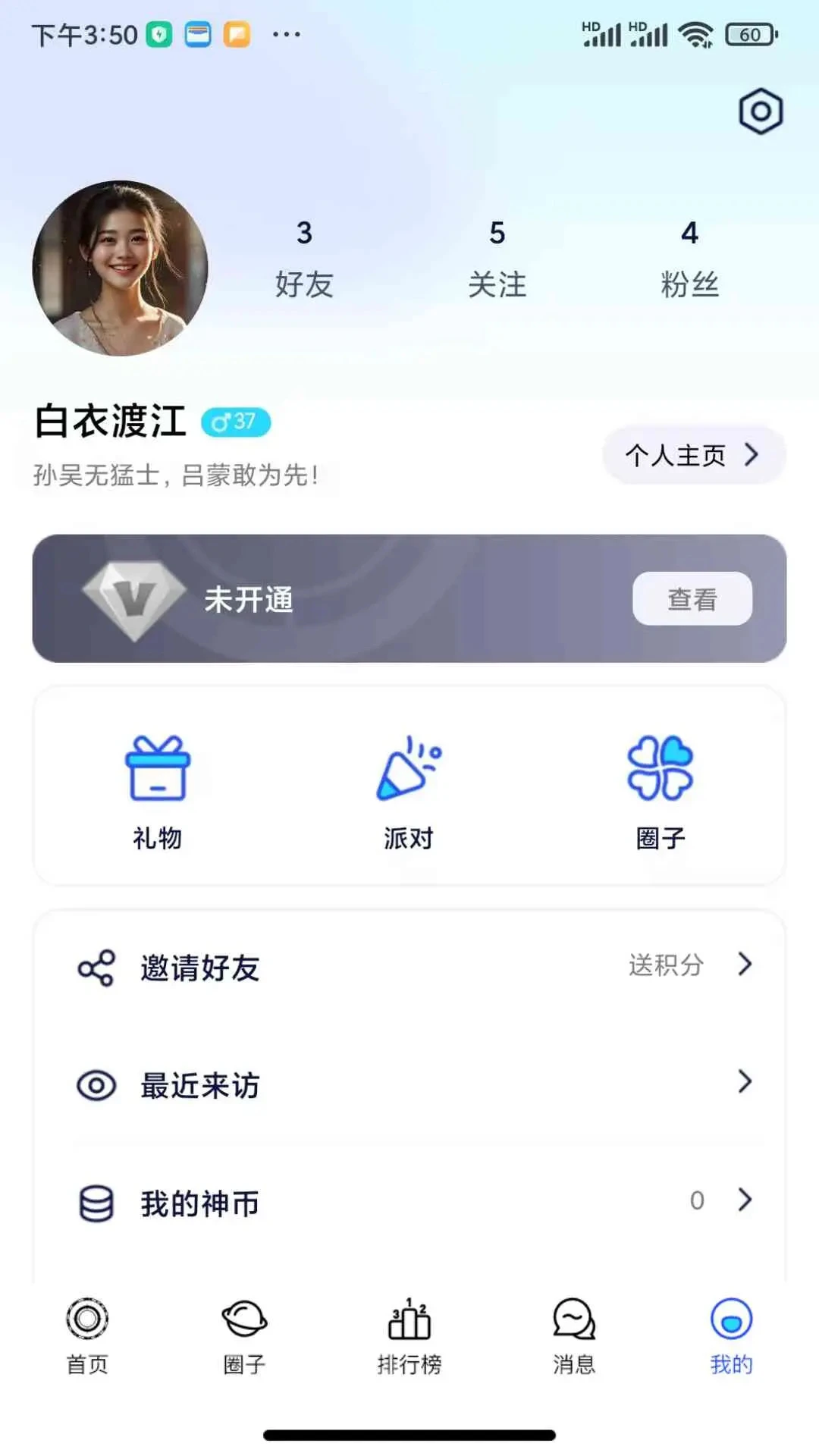Open the 关注 following list
The height and width of the screenshot is (1456, 819).
coord(497,259)
